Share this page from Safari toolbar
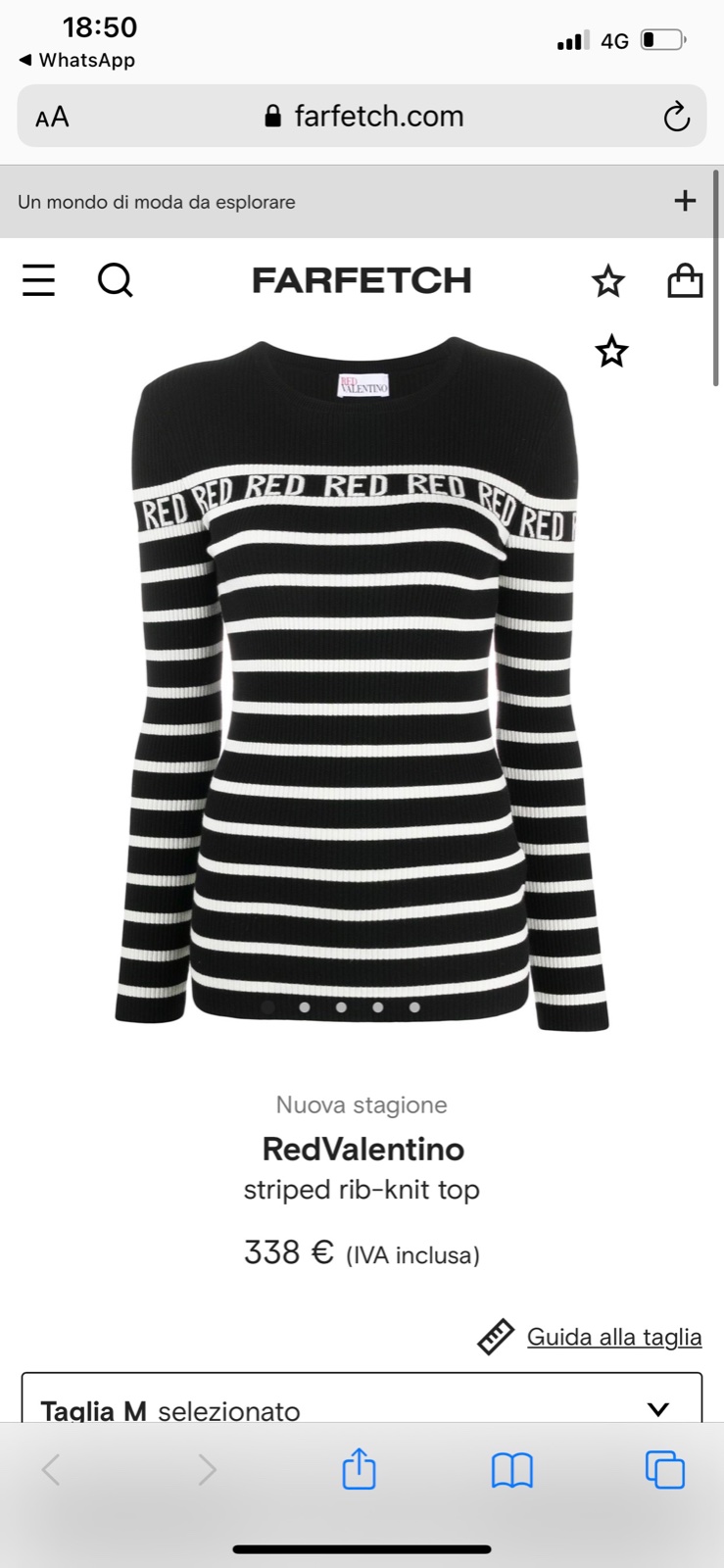The height and width of the screenshot is (1568, 724). coord(359,1469)
